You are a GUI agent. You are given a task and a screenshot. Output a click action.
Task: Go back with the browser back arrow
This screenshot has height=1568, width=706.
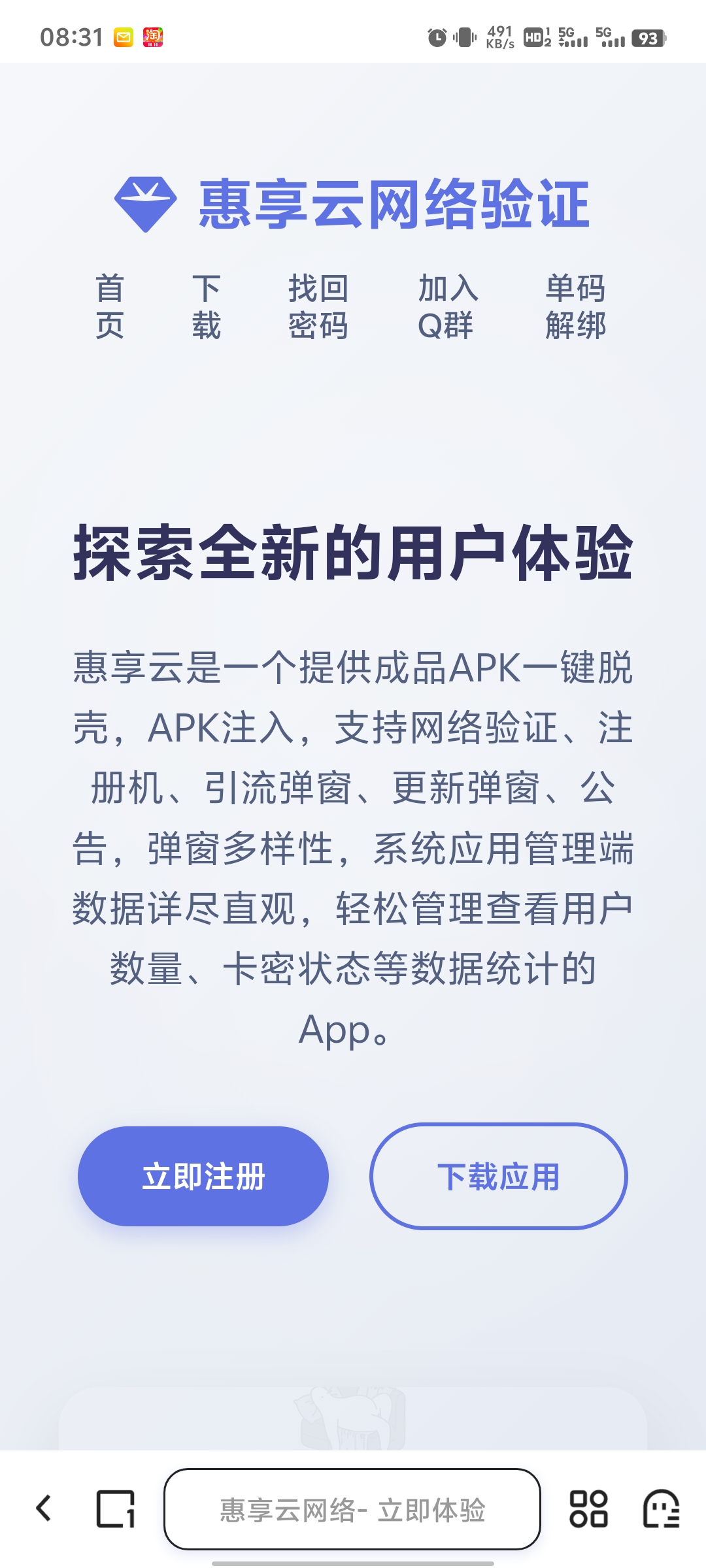coord(44,1509)
